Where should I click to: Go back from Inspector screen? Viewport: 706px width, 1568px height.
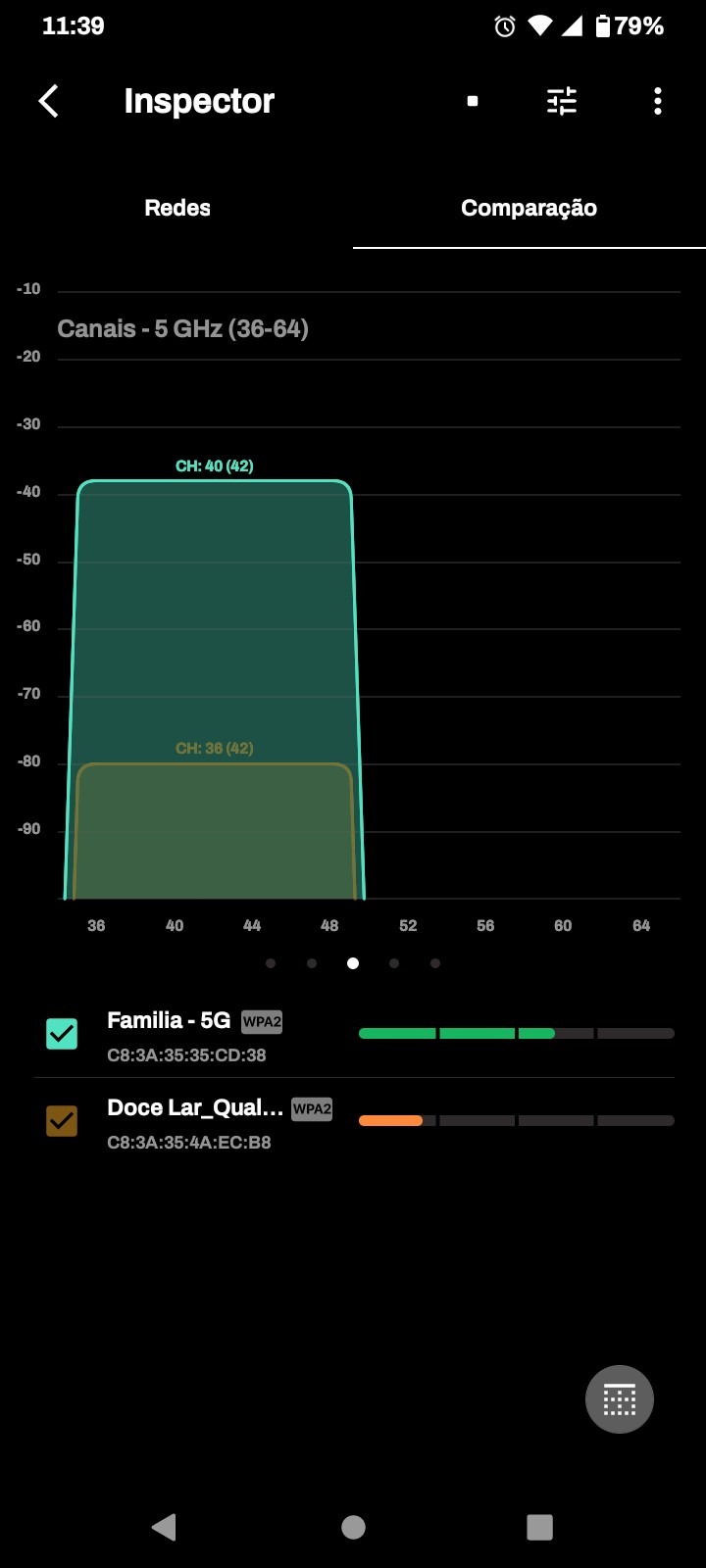(49, 101)
